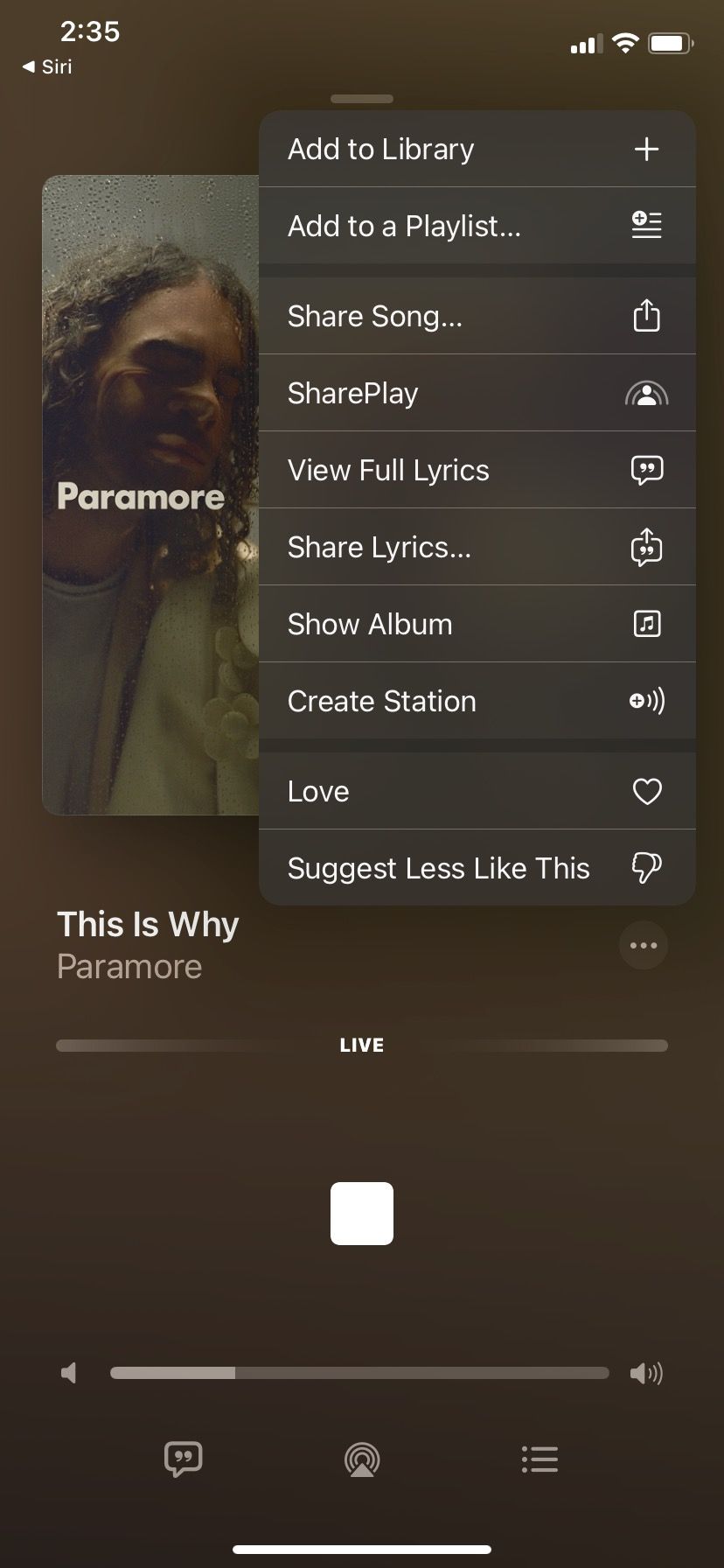Return to Siri via back link
The width and height of the screenshot is (724, 1568).
(47, 66)
